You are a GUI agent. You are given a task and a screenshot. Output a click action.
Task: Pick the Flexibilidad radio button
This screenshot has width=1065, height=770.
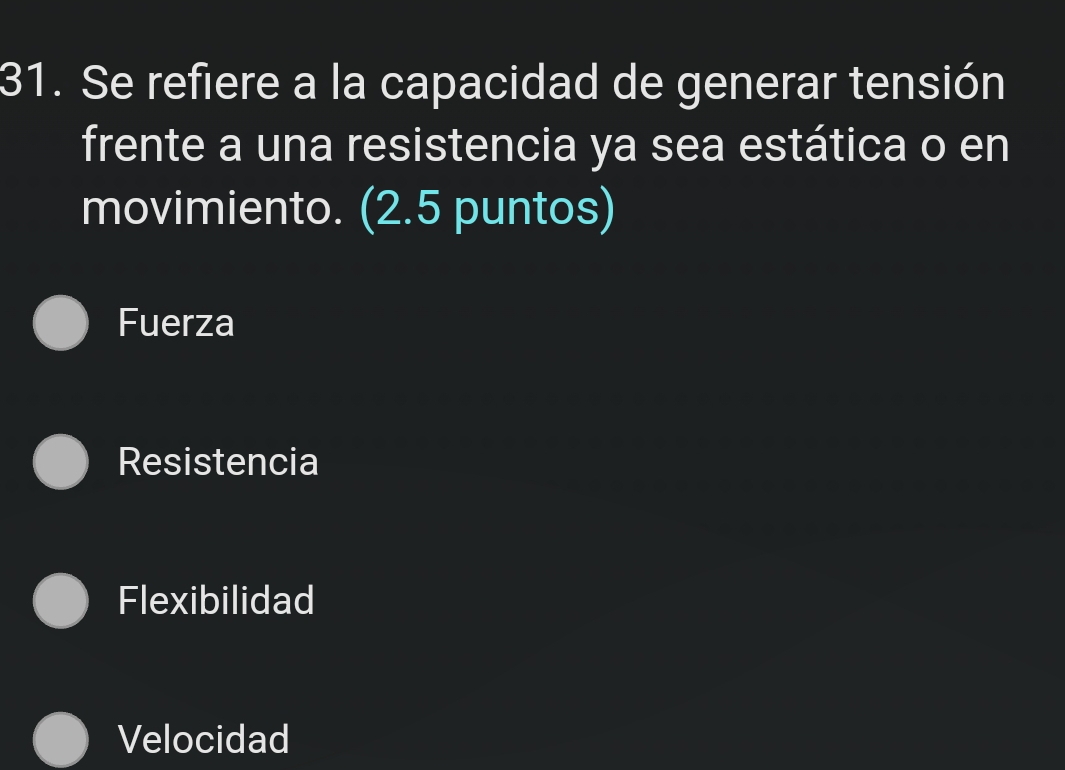coord(61,601)
